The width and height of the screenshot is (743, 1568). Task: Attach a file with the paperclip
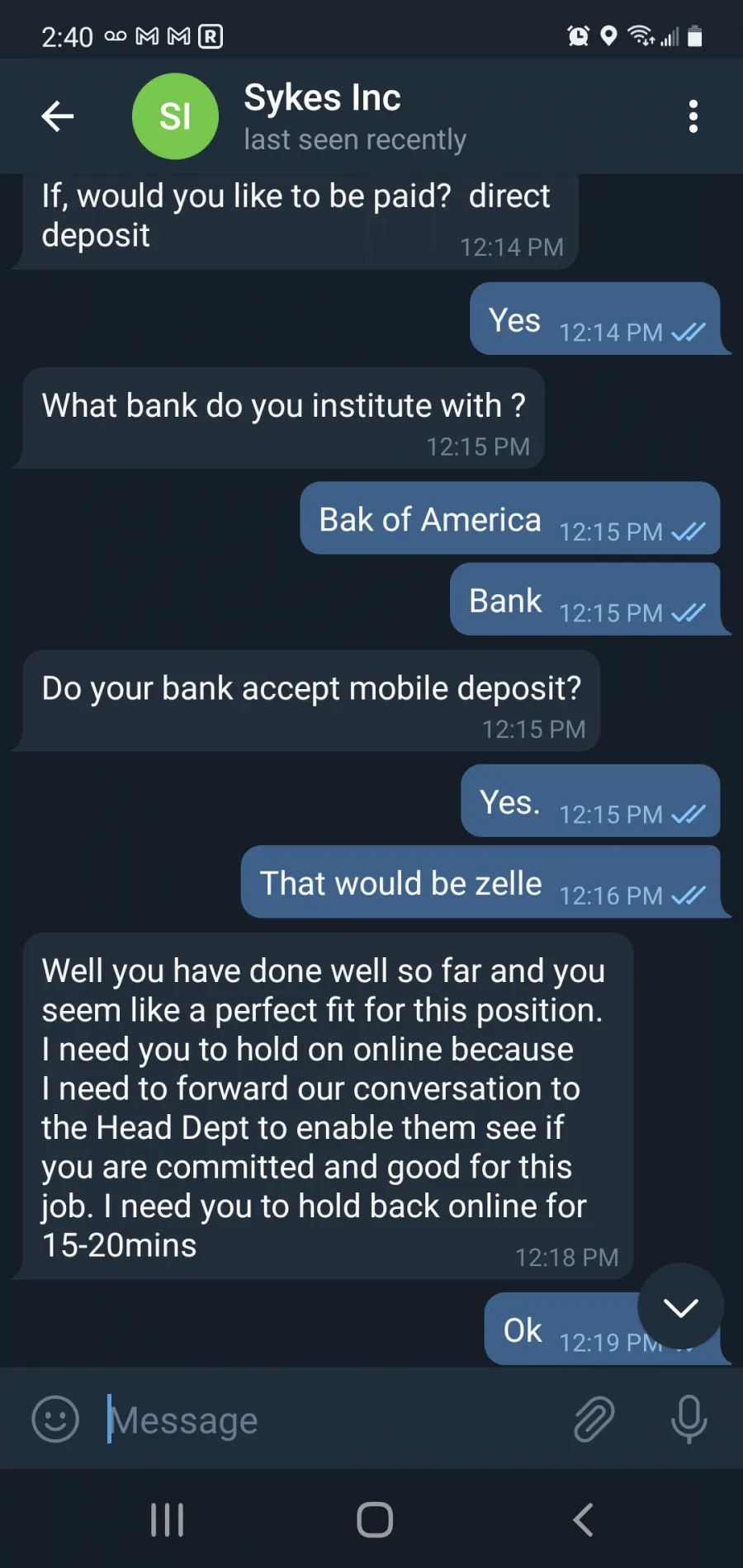594,1419
